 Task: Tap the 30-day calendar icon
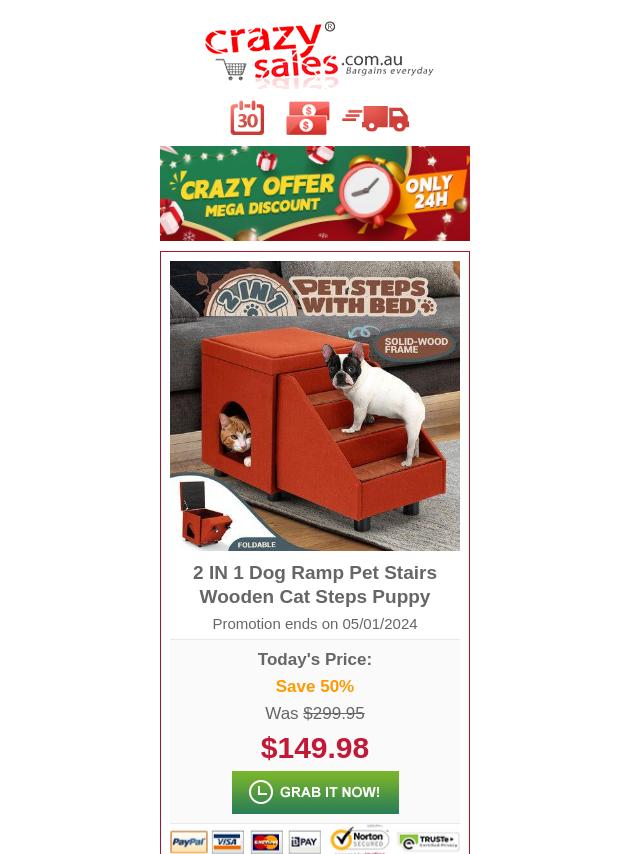point(247,118)
